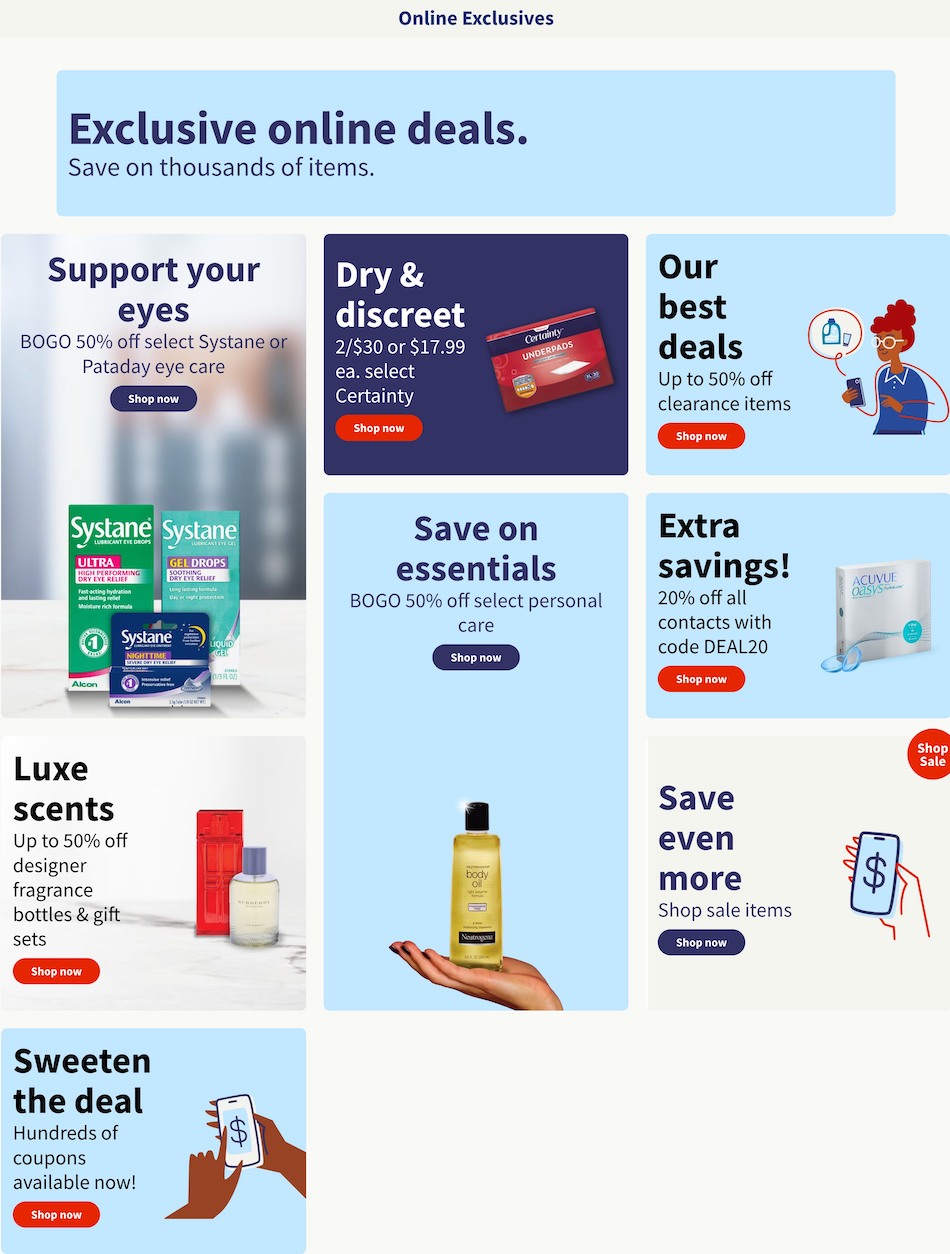Shop the Dry & discreet Certainty deal
Screen dimensions: 950x1254
[x=378, y=428]
